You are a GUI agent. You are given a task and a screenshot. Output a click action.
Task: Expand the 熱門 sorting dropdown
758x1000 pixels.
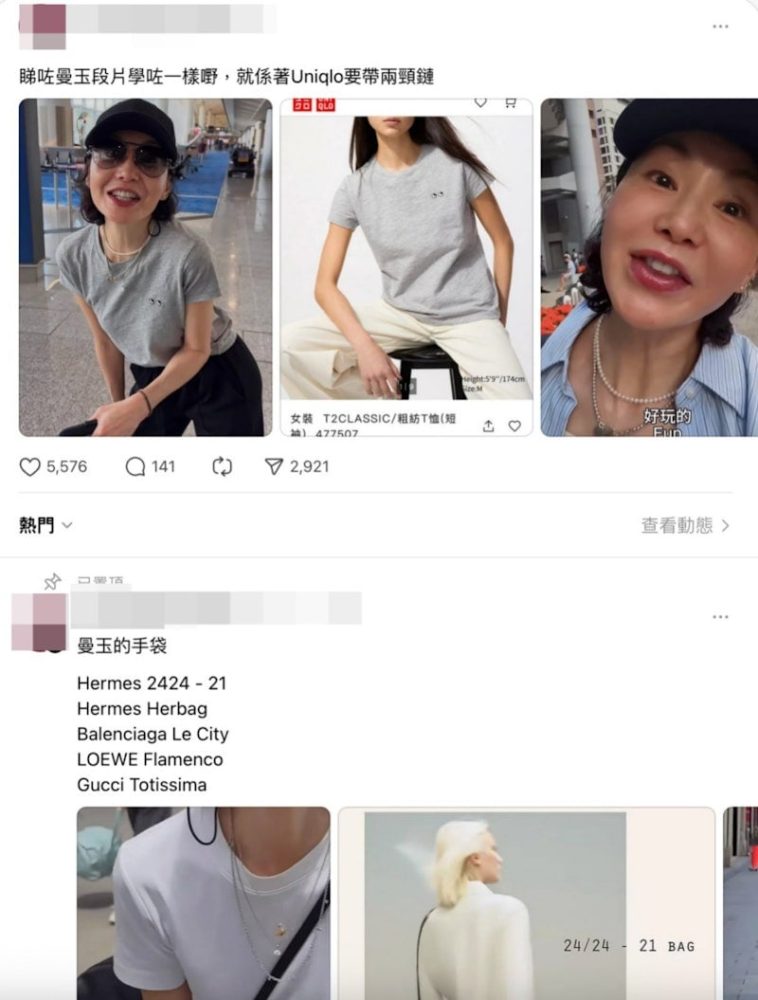click(46, 525)
